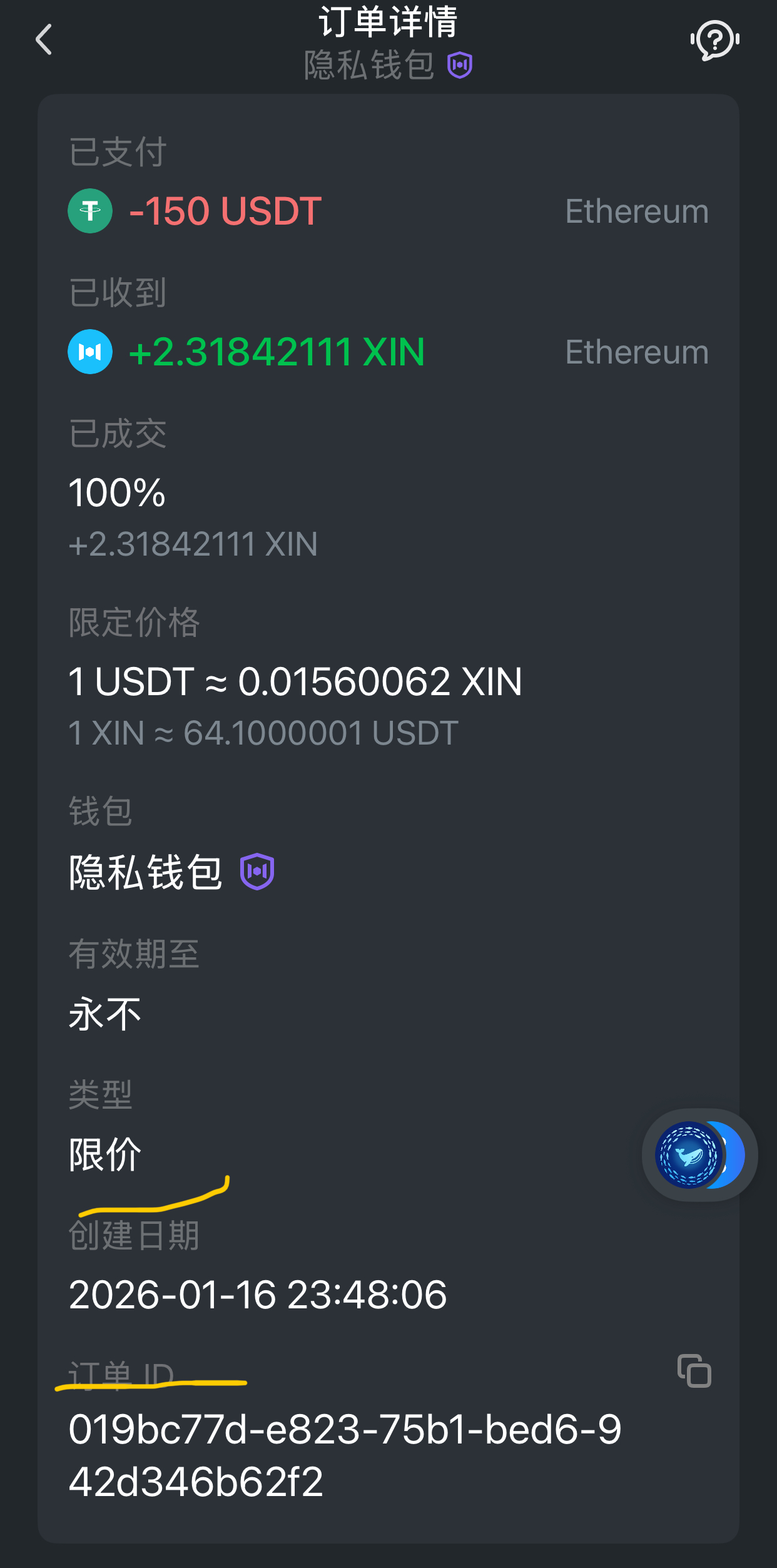Tap the creation date 2026-01-16 23:48:06

coord(256,1295)
